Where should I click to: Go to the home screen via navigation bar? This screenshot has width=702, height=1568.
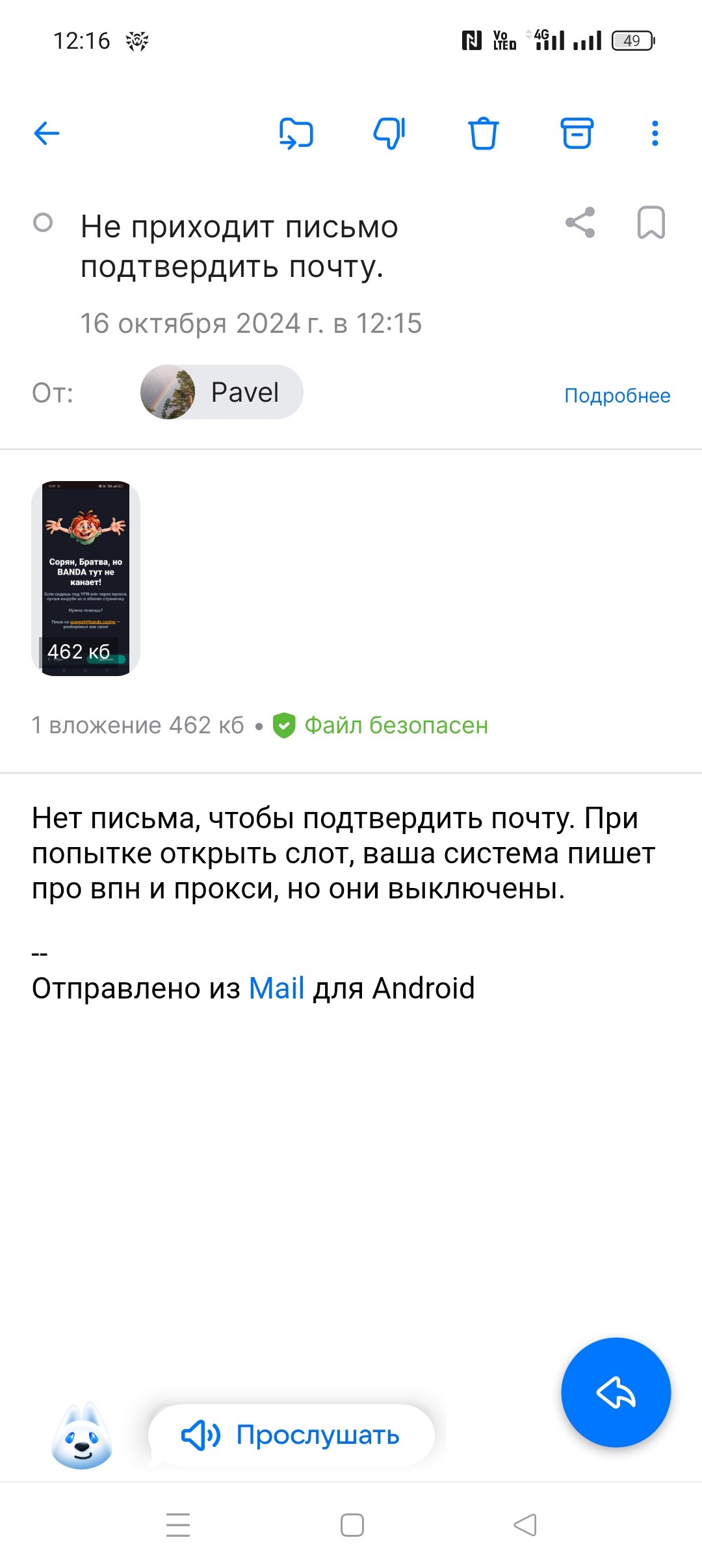click(x=352, y=1525)
